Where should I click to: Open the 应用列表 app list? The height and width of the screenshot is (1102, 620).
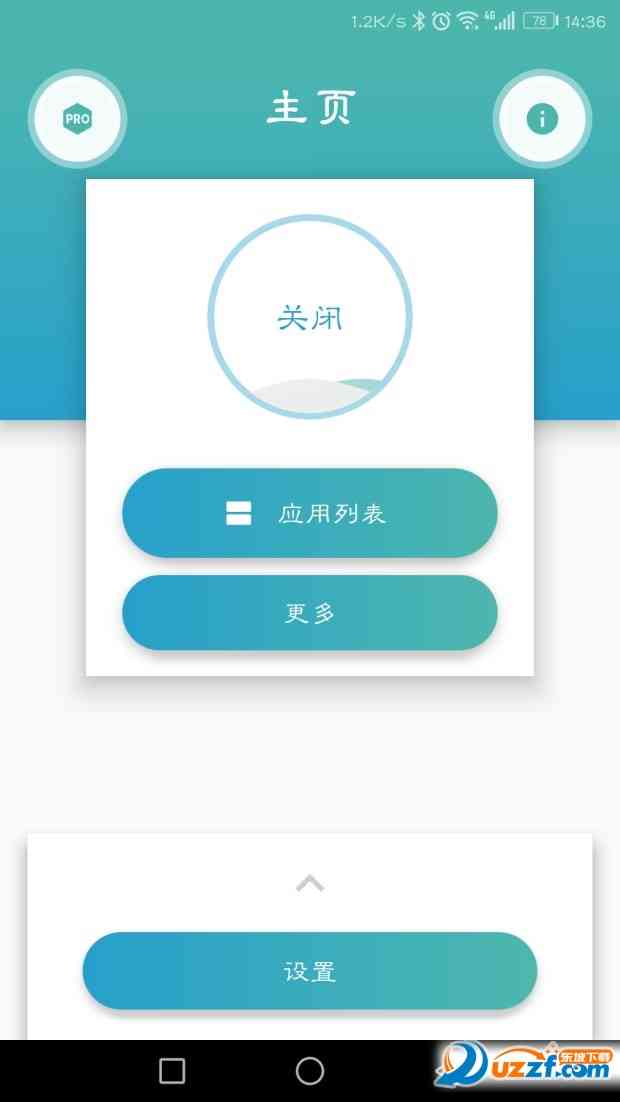310,514
